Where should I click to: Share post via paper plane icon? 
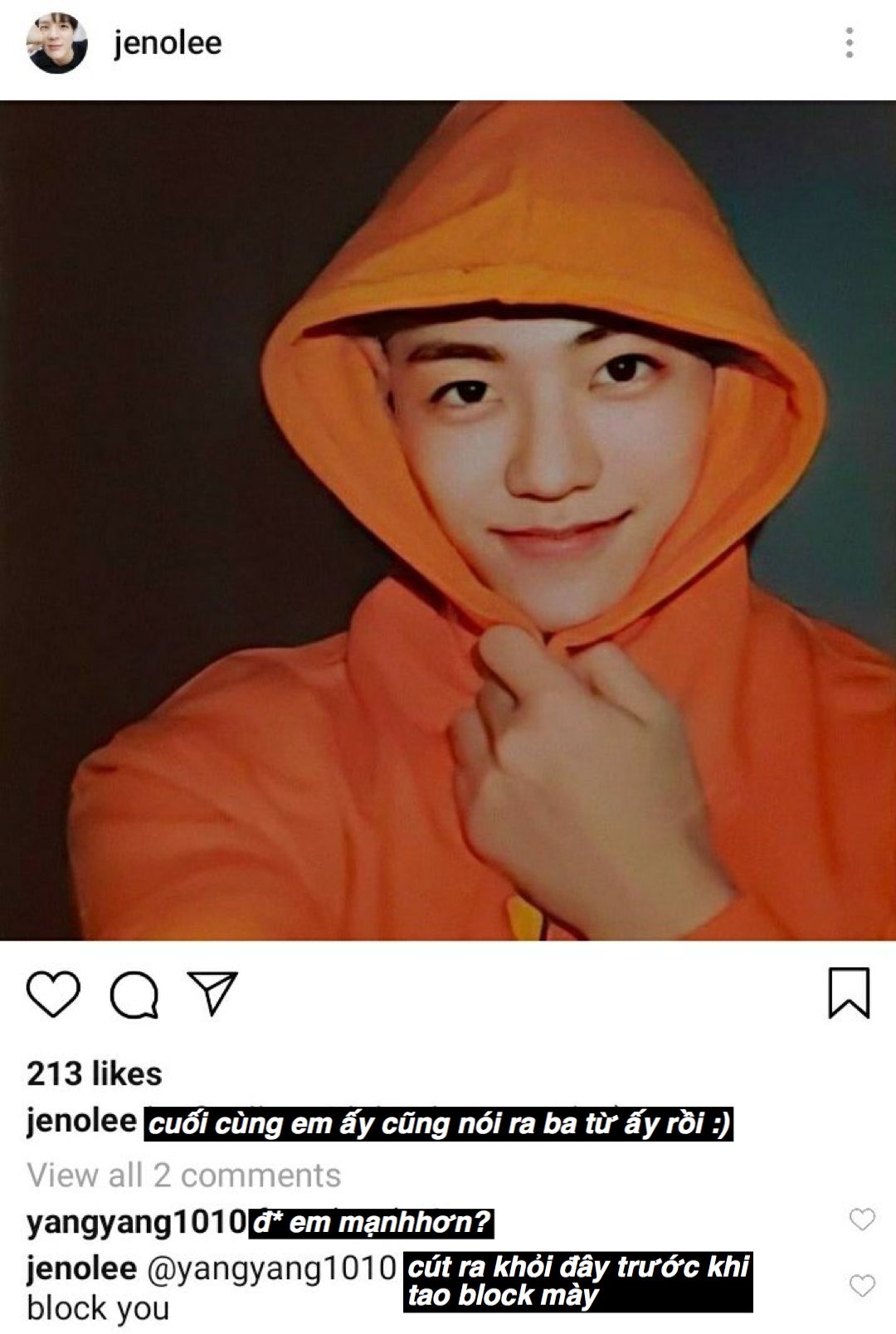point(212,992)
